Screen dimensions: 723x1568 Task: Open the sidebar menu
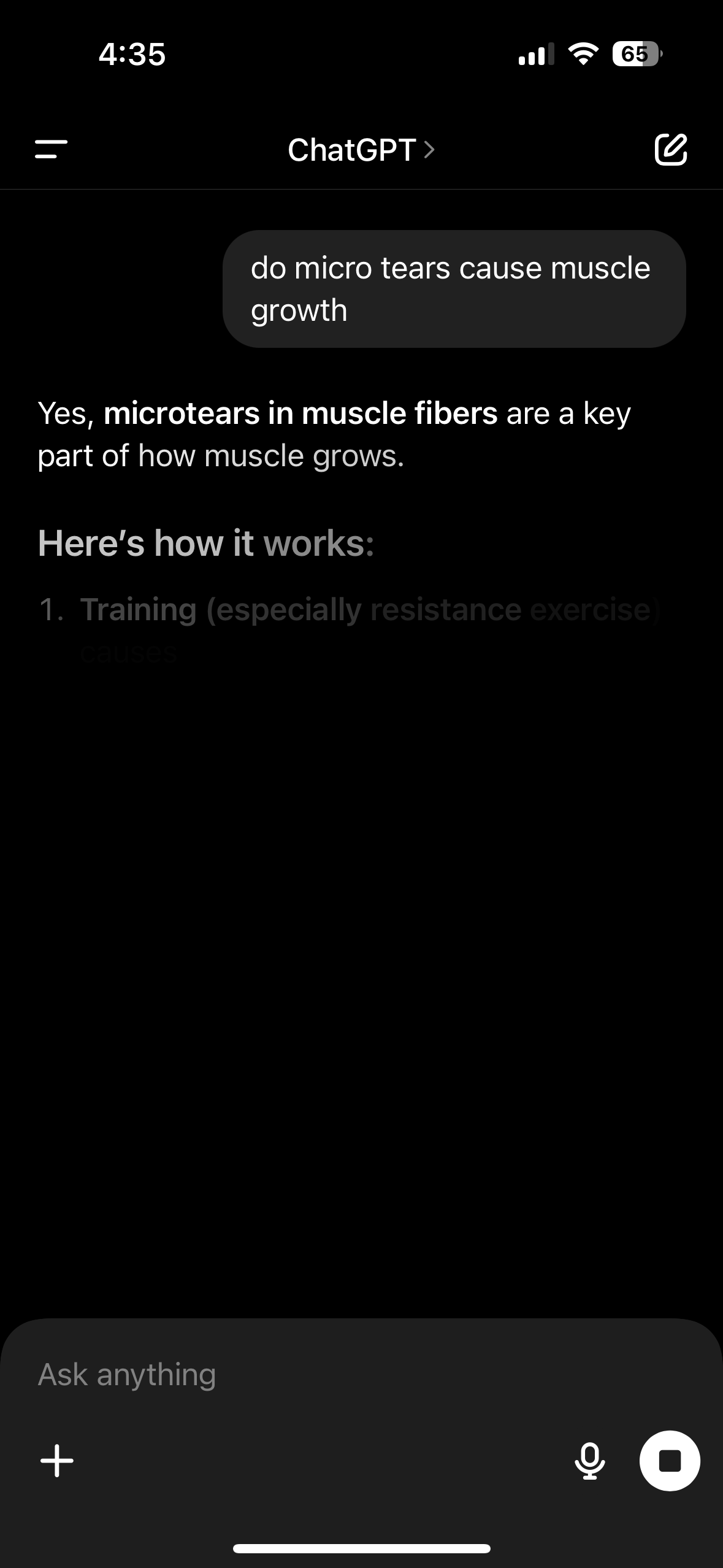tap(52, 149)
